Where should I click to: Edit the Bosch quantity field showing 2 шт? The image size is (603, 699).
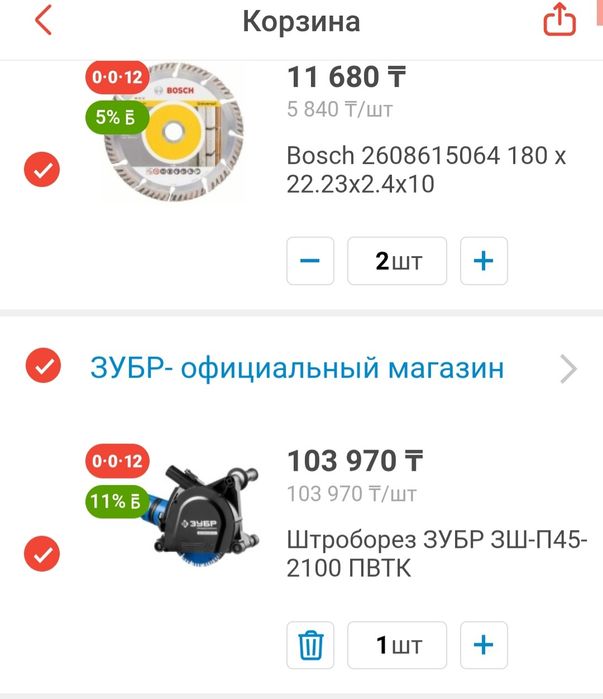pos(397,262)
